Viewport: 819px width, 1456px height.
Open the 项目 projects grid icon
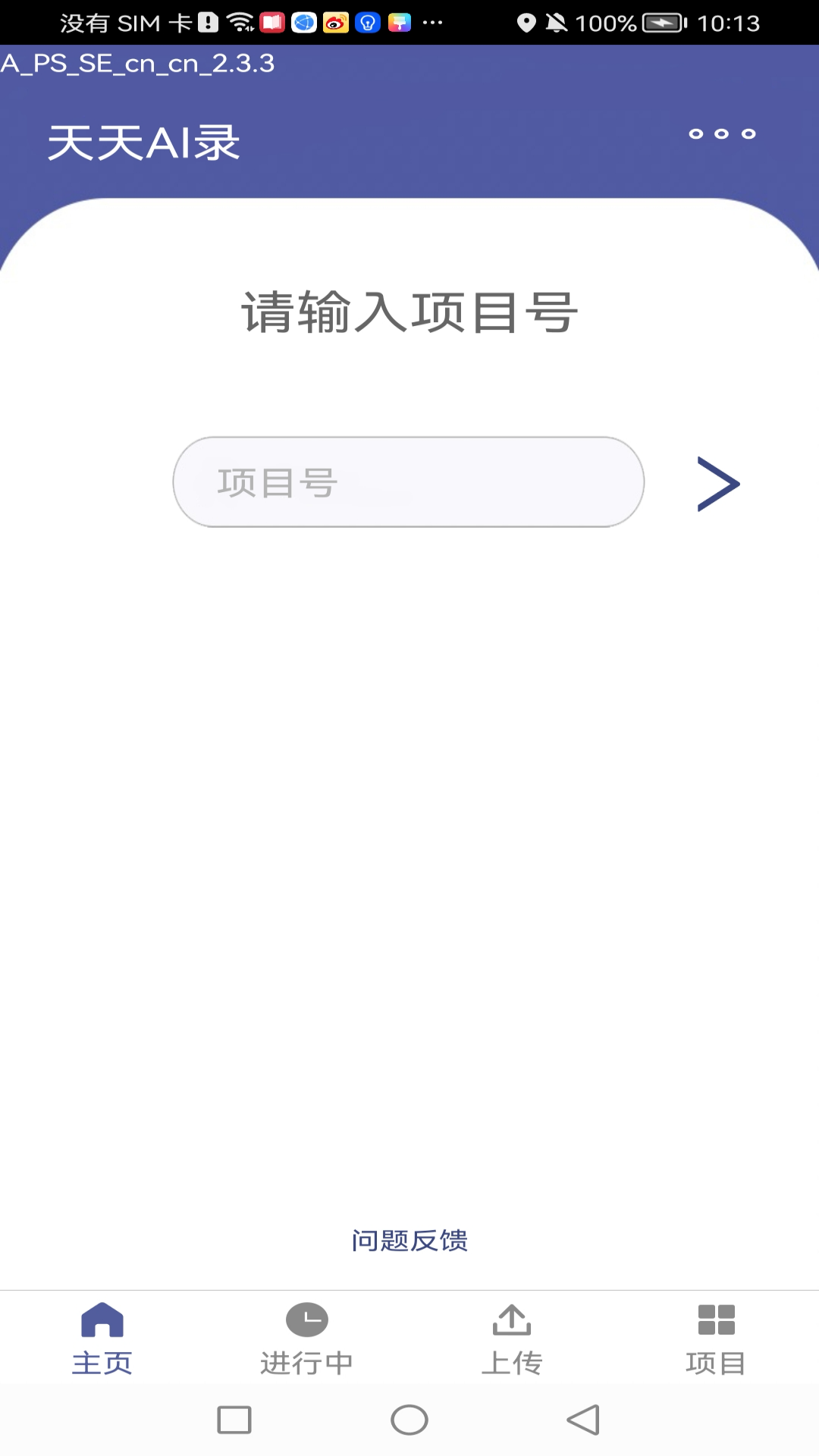(717, 1317)
